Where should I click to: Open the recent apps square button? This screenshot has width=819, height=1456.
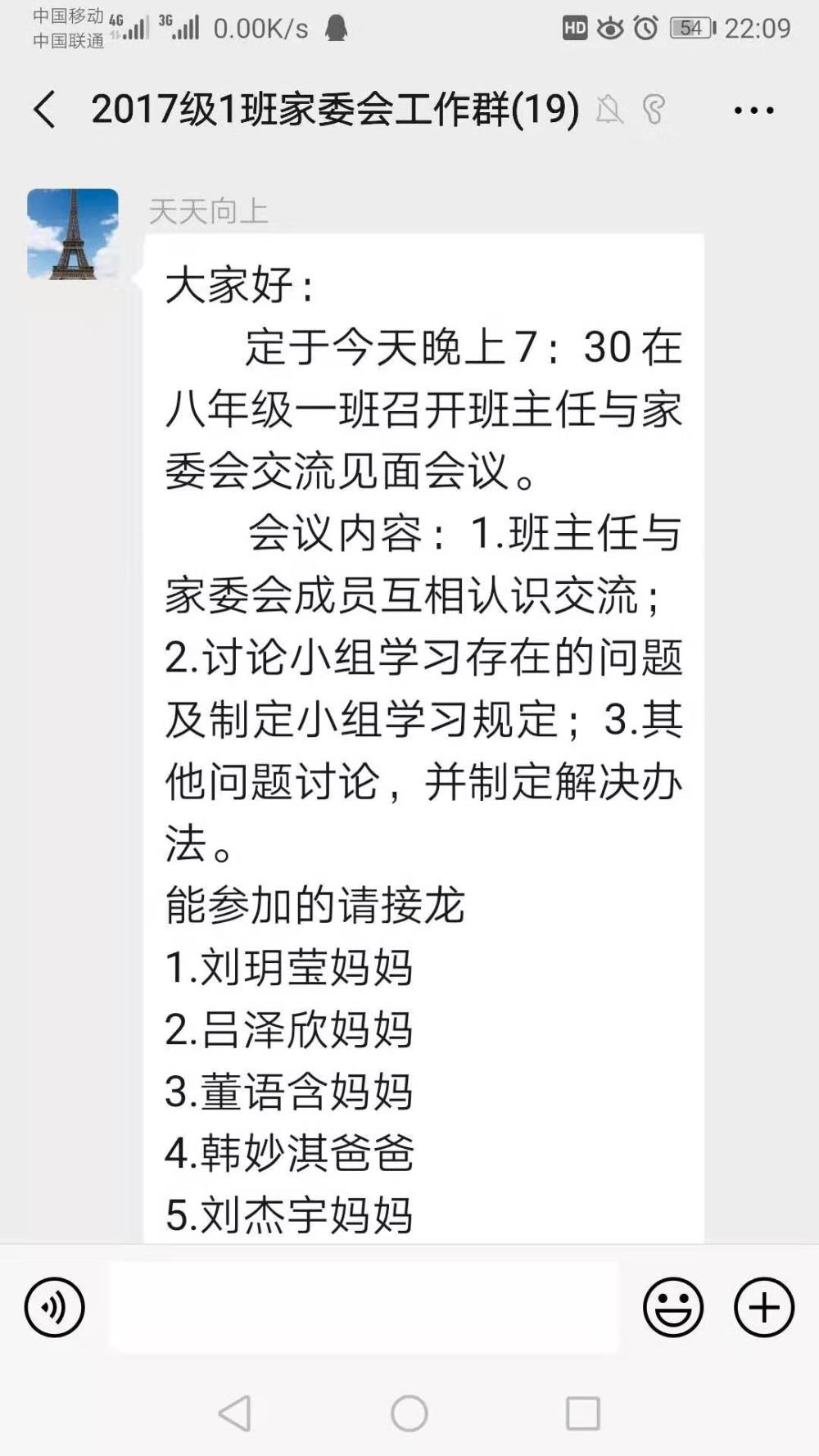[x=583, y=1413]
